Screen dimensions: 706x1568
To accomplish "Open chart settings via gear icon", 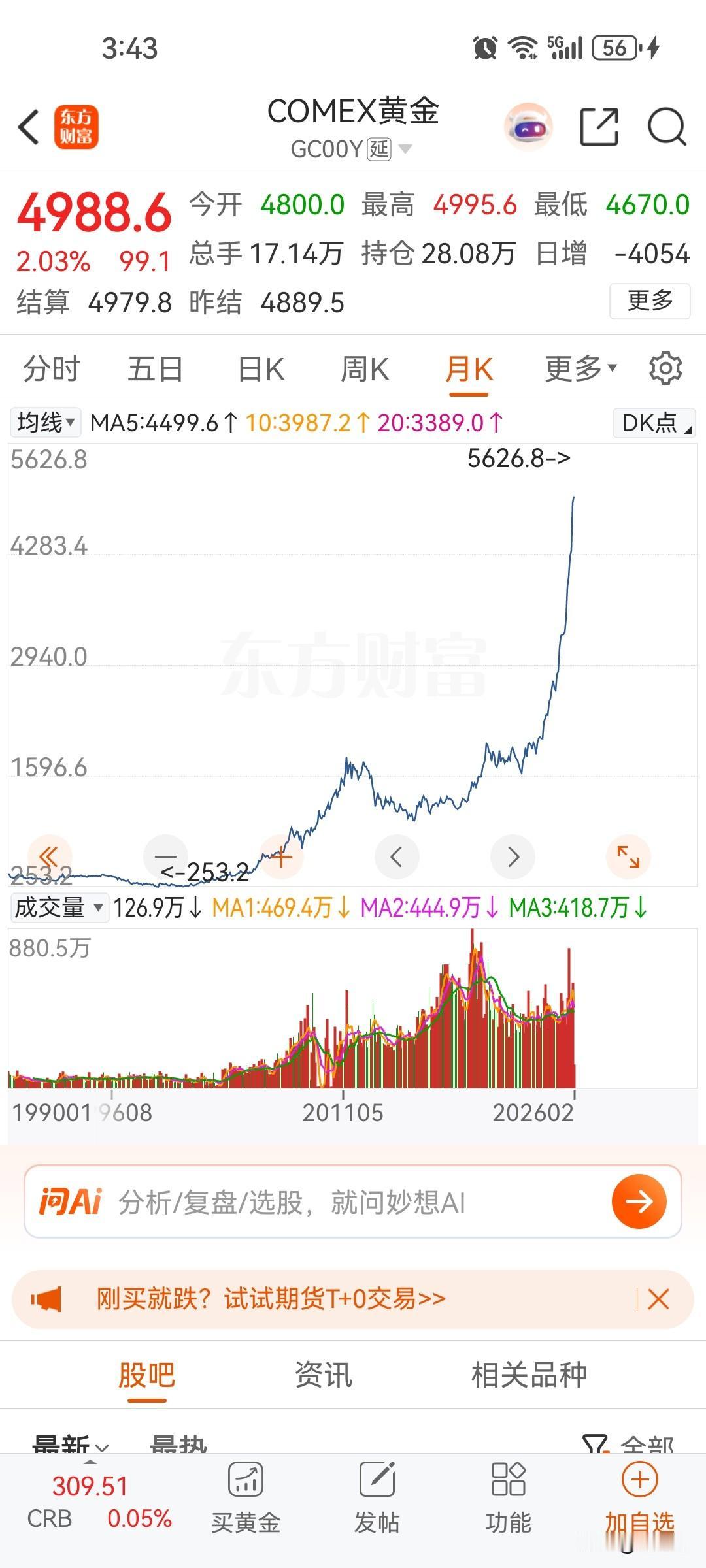I will tap(665, 368).
